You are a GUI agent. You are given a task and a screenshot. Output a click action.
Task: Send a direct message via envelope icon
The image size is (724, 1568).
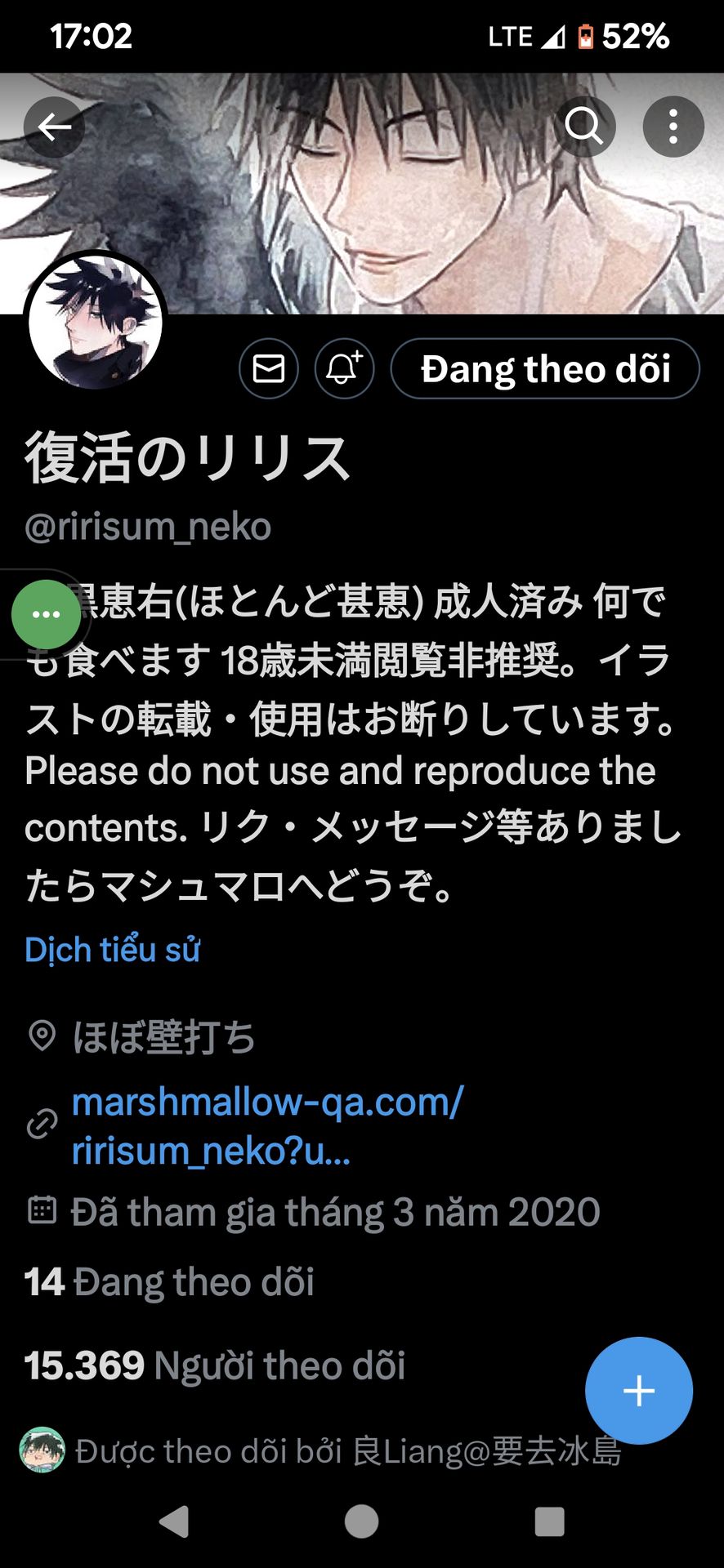pyautogui.click(x=269, y=369)
